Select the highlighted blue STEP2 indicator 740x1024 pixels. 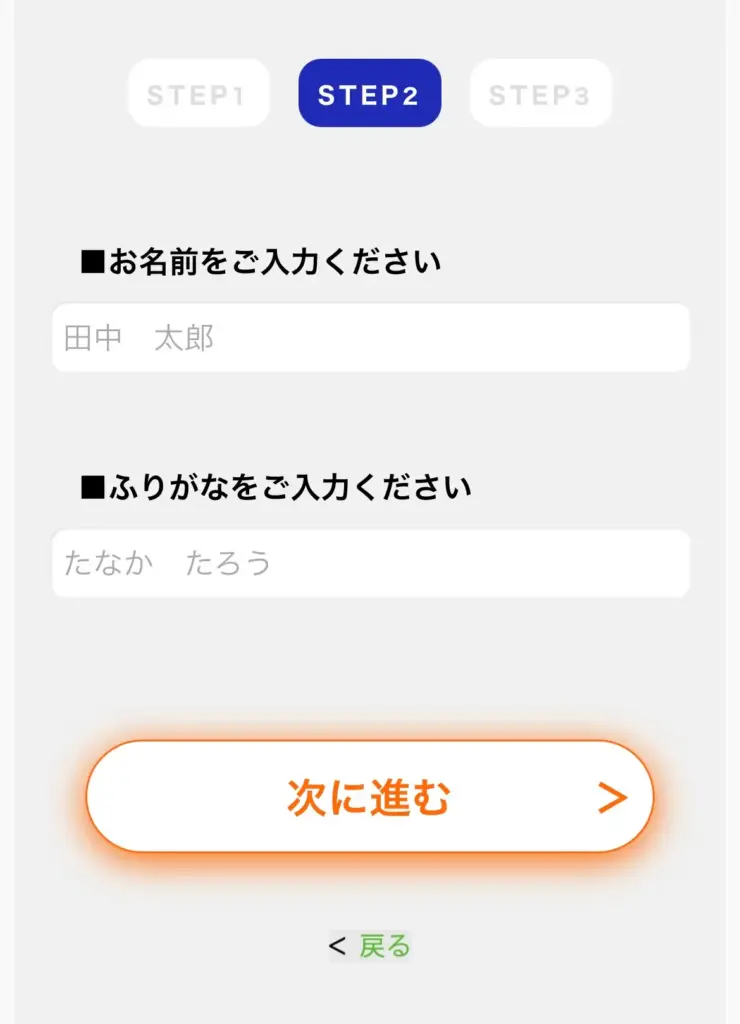pos(369,94)
